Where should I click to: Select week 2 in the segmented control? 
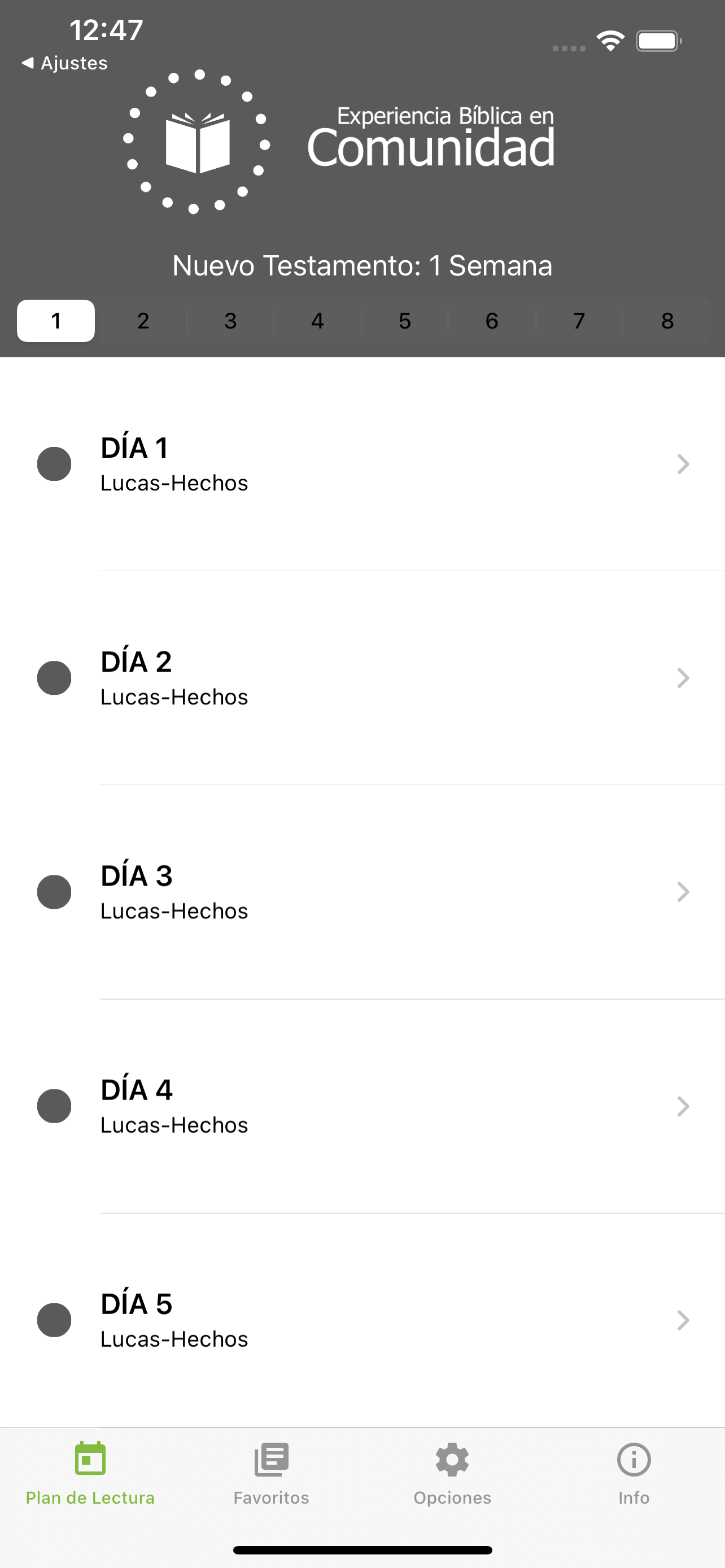coord(143,321)
